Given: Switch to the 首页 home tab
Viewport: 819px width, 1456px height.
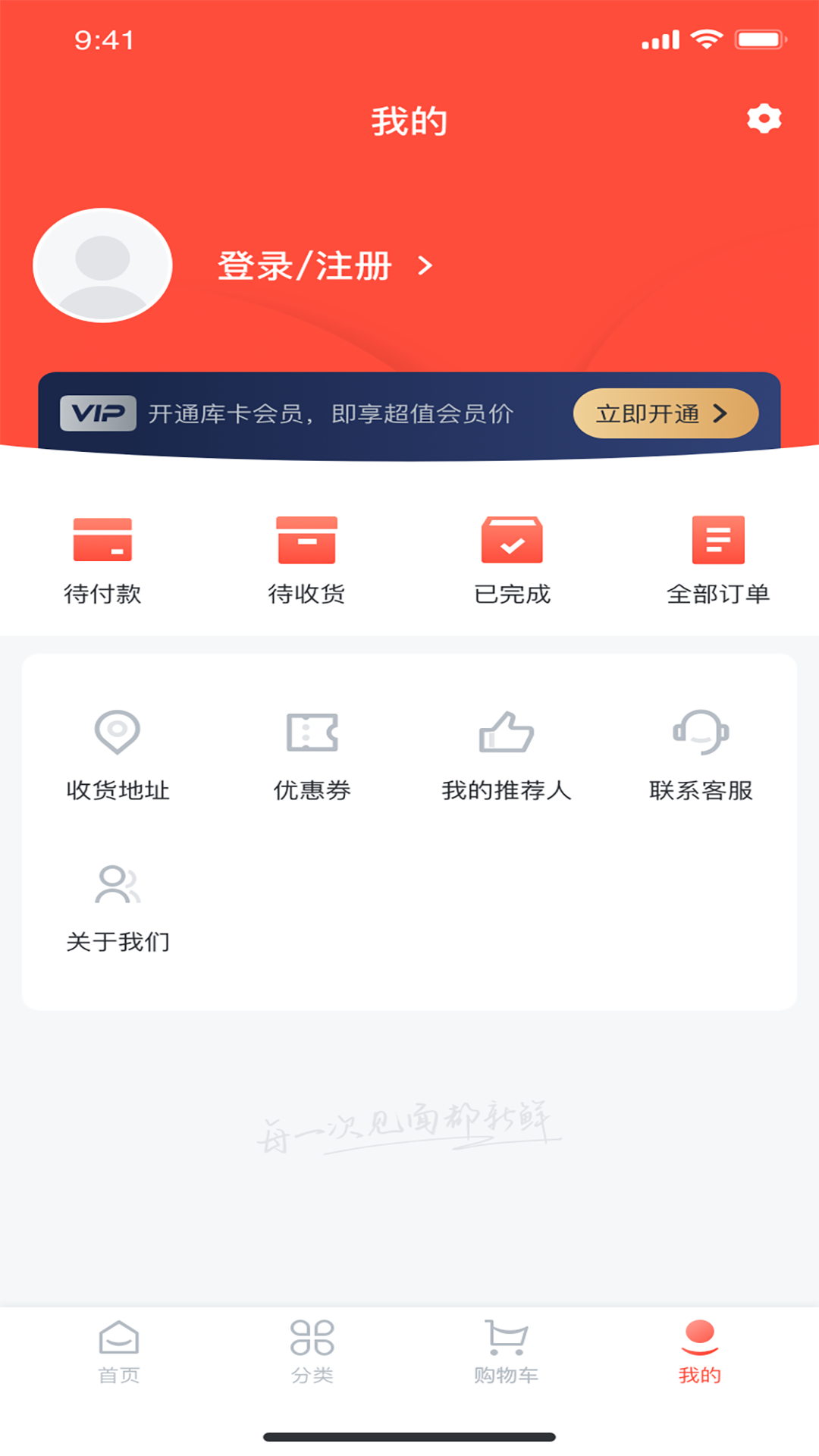Looking at the screenshot, I should pyautogui.click(x=119, y=1352).
